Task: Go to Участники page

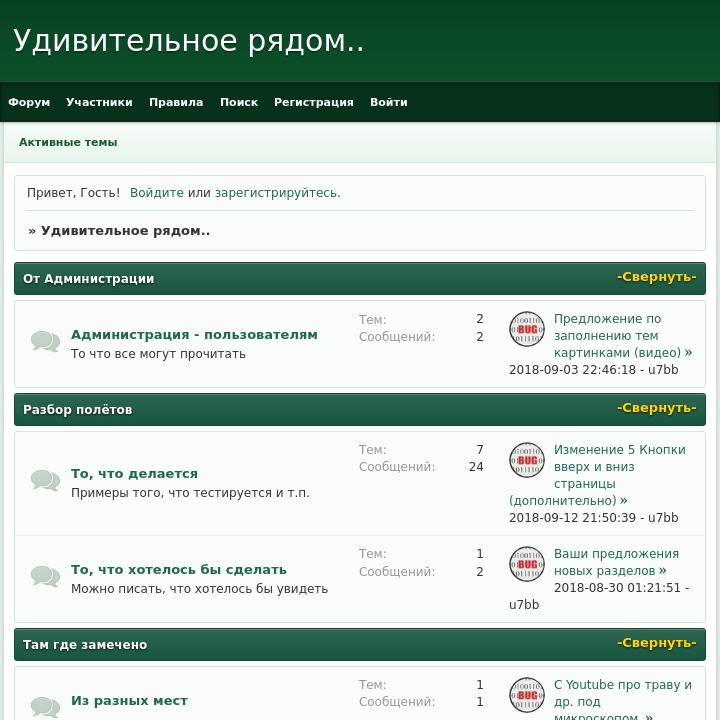Action: pyautogui.click(x=99, y=102)
